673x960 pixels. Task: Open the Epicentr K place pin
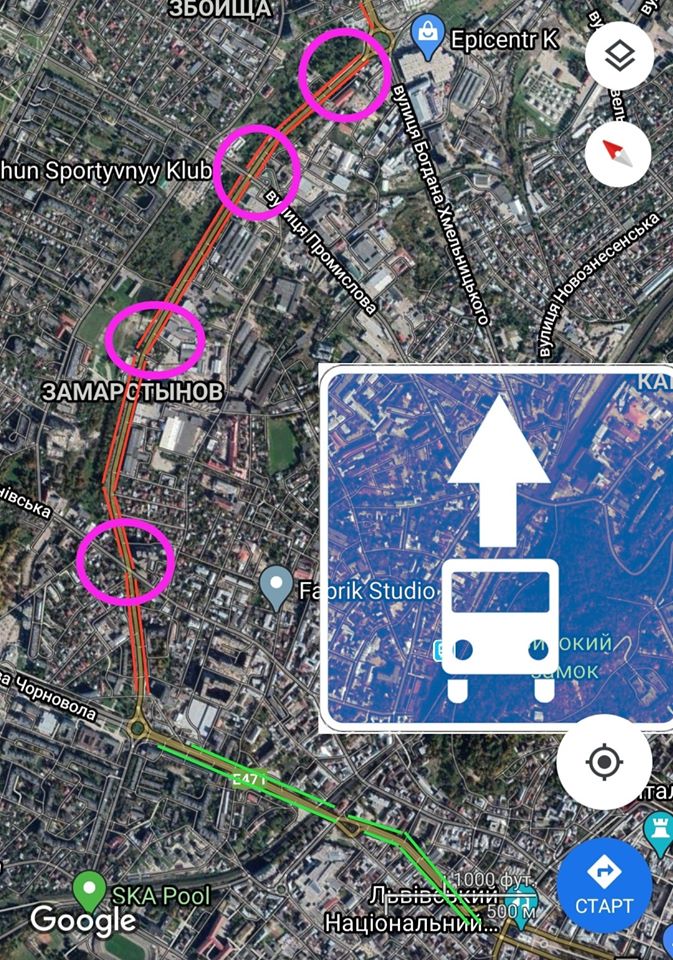tap(428, 38)
